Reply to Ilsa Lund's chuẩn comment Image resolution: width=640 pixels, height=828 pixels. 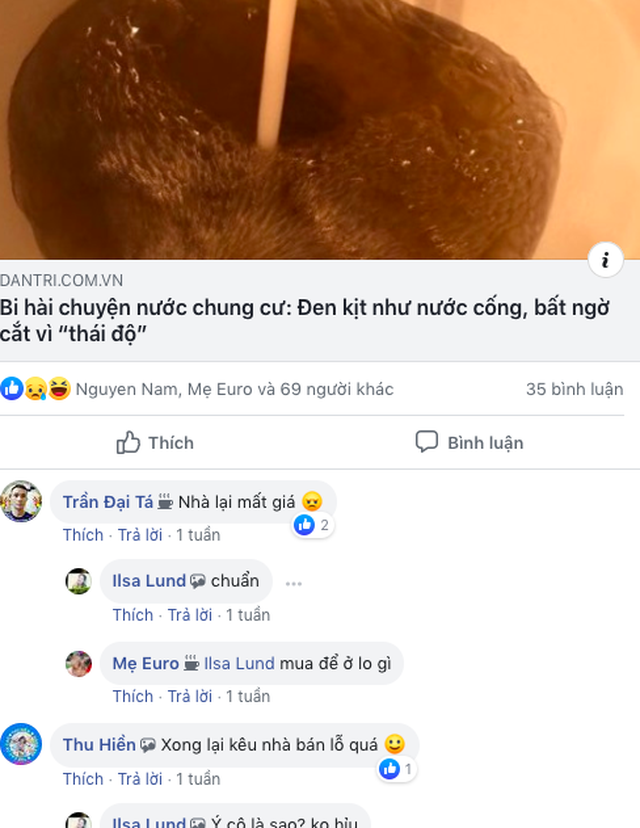[190, 615]
